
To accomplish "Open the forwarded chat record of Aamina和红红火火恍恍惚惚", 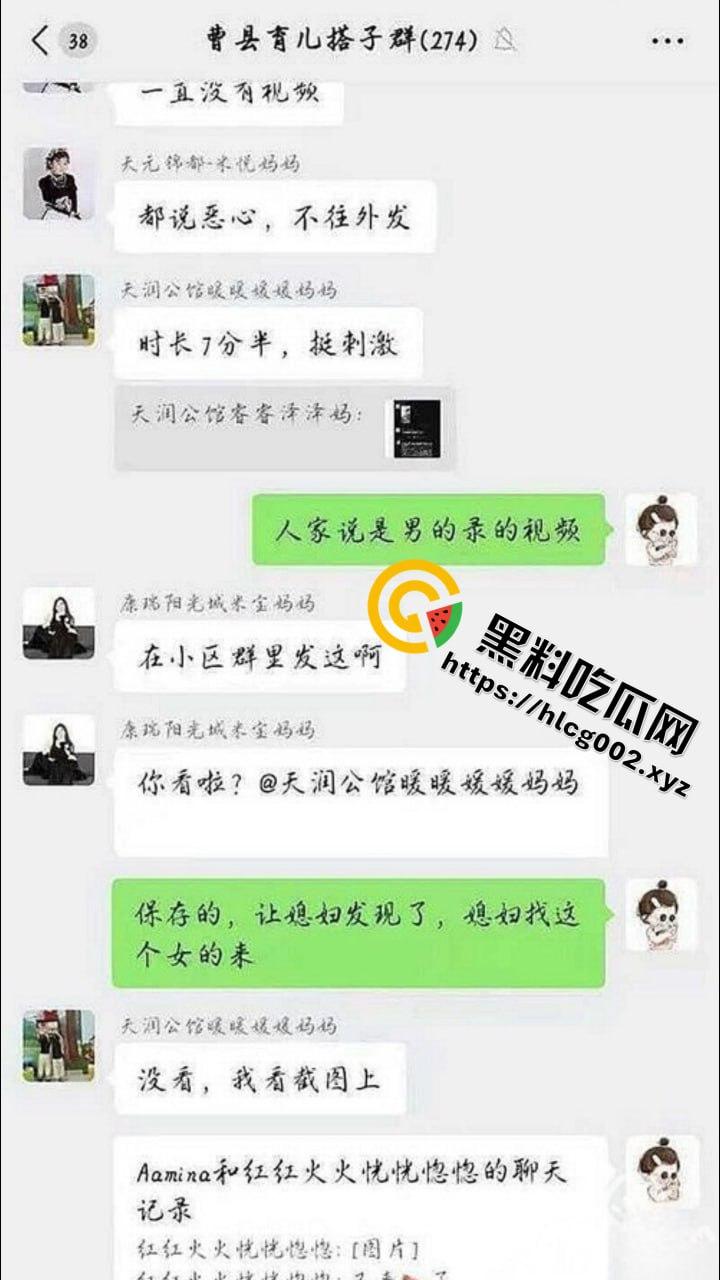I will [360, 1205].
